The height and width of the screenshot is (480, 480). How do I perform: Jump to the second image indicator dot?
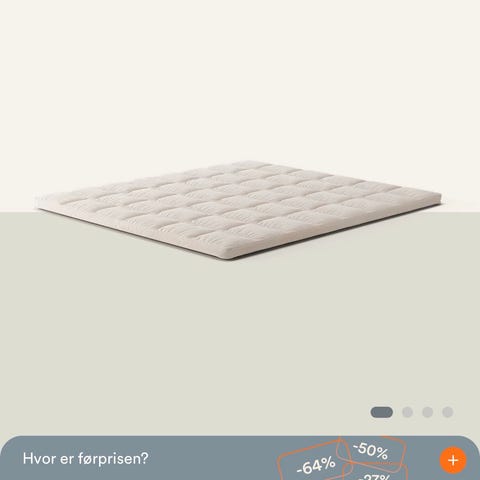click(407, 412)
